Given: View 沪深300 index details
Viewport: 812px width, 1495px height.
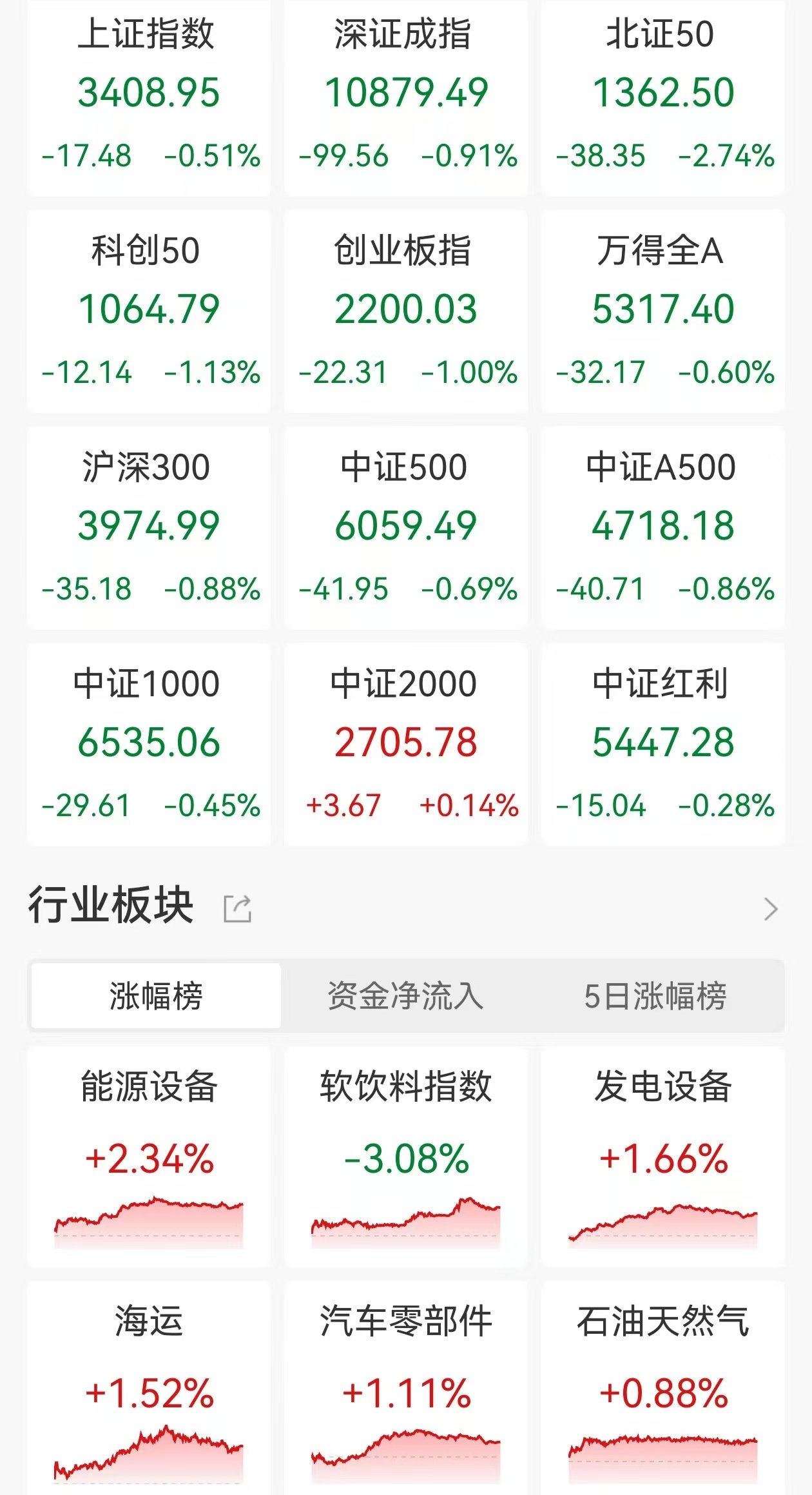Looking at the screenshot, I should point(149,527).
